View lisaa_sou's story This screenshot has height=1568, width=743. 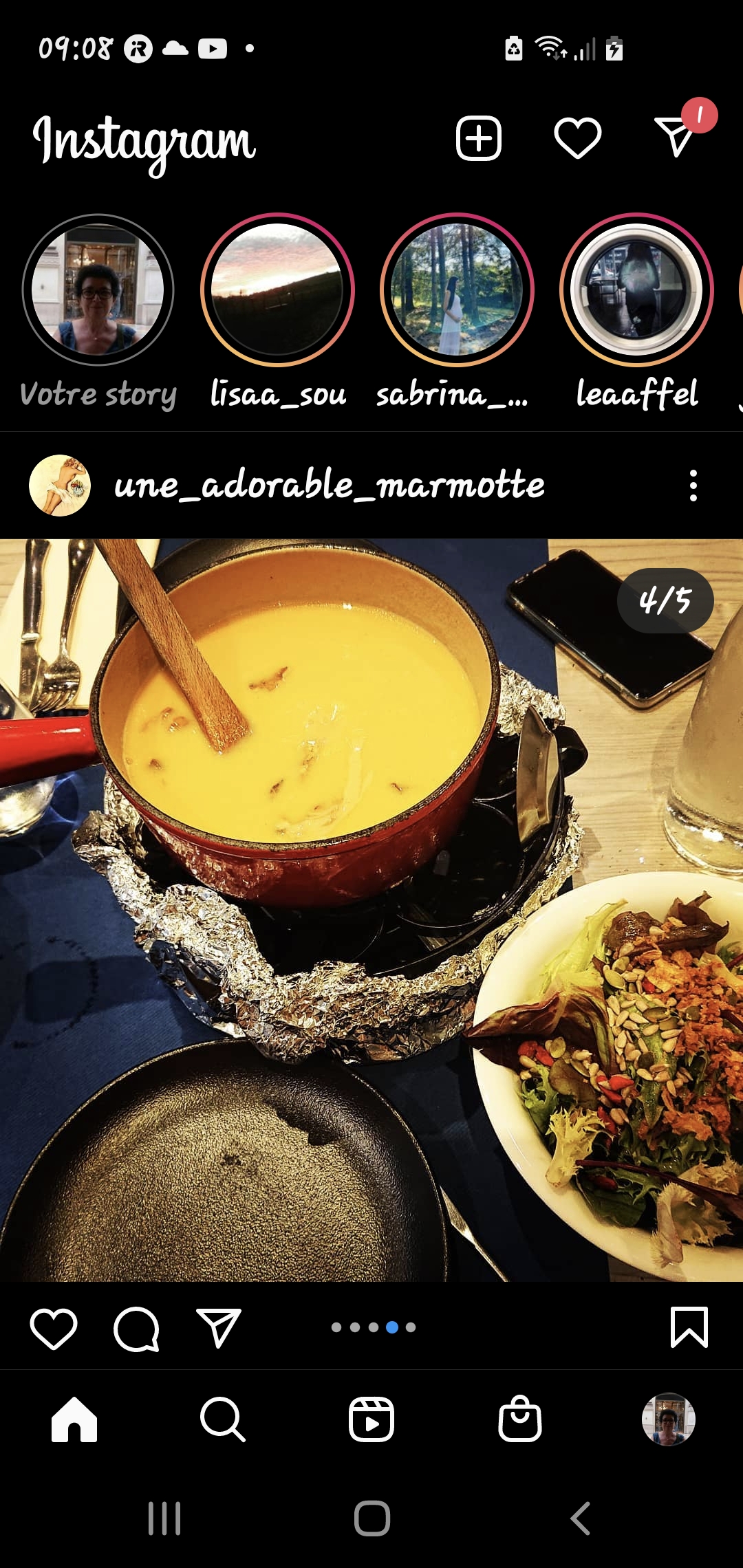(x=277, y=290)
